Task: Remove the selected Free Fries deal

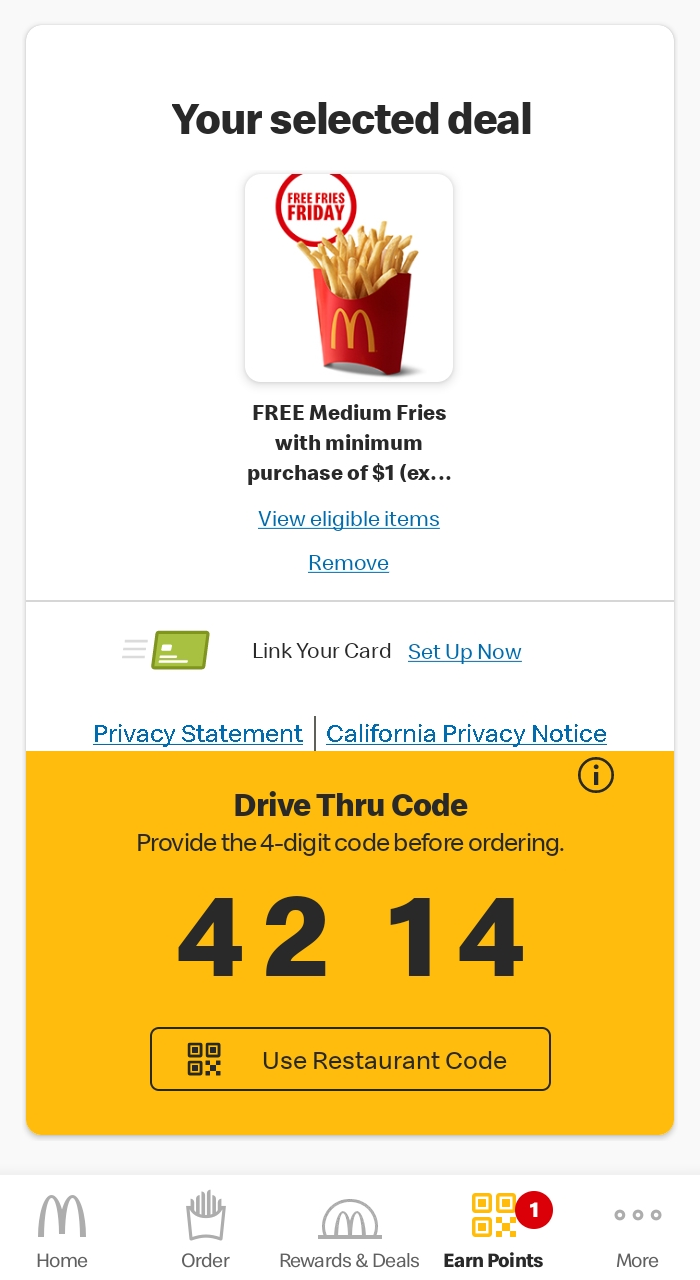Action: (348, 563)
